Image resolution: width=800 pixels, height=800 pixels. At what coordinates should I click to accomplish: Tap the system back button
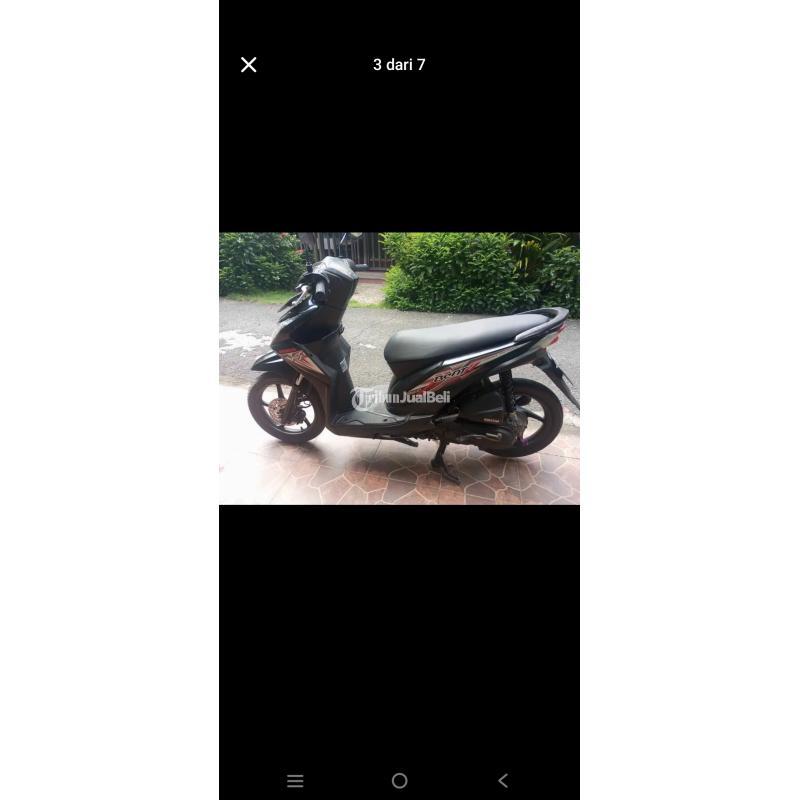tap(503, 780)
